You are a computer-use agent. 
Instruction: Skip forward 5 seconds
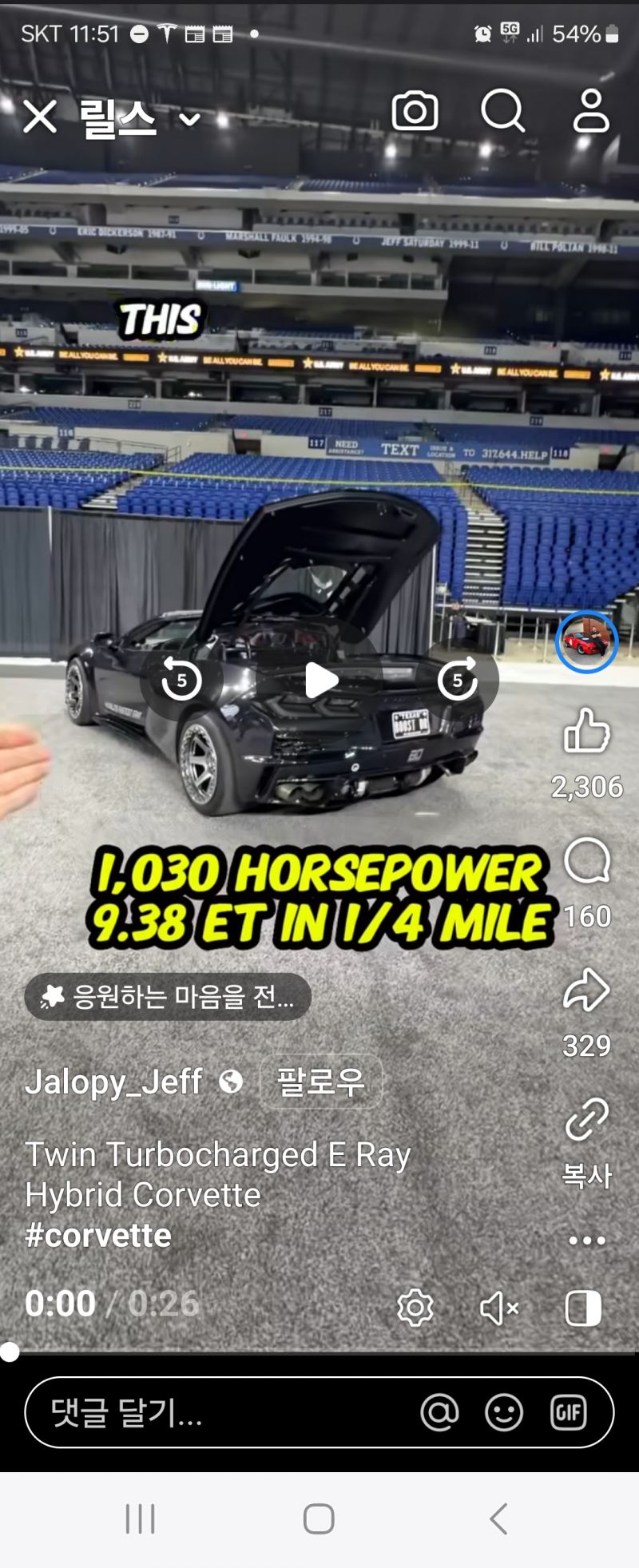click(x=457, y=681)
